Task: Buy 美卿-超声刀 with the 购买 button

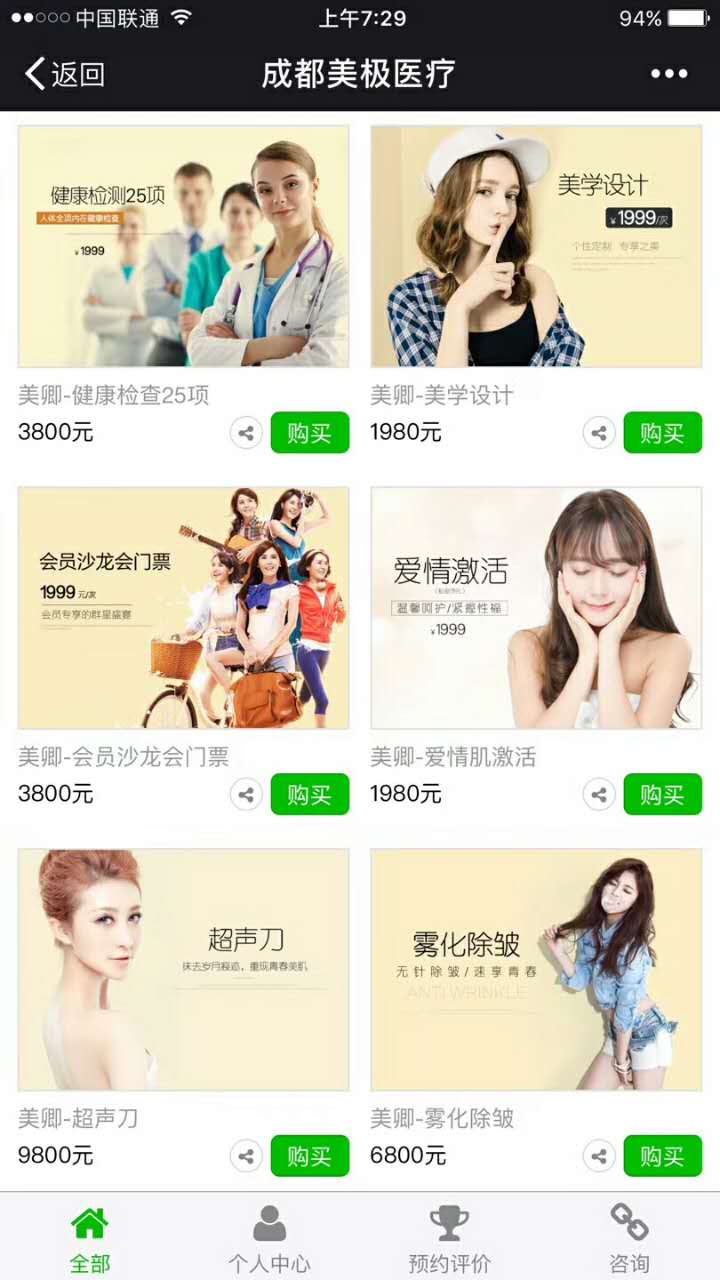Action: coord(309,1156)
